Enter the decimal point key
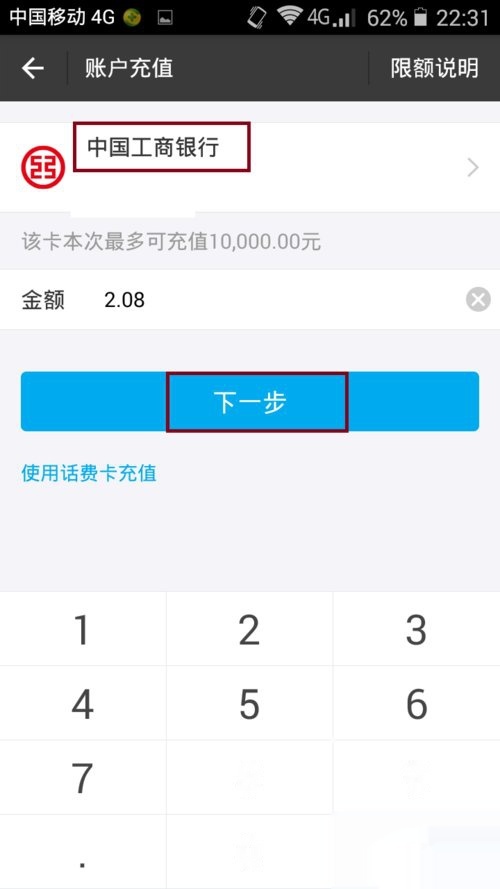Screen dimensions: 500x889 coord(83,852)
